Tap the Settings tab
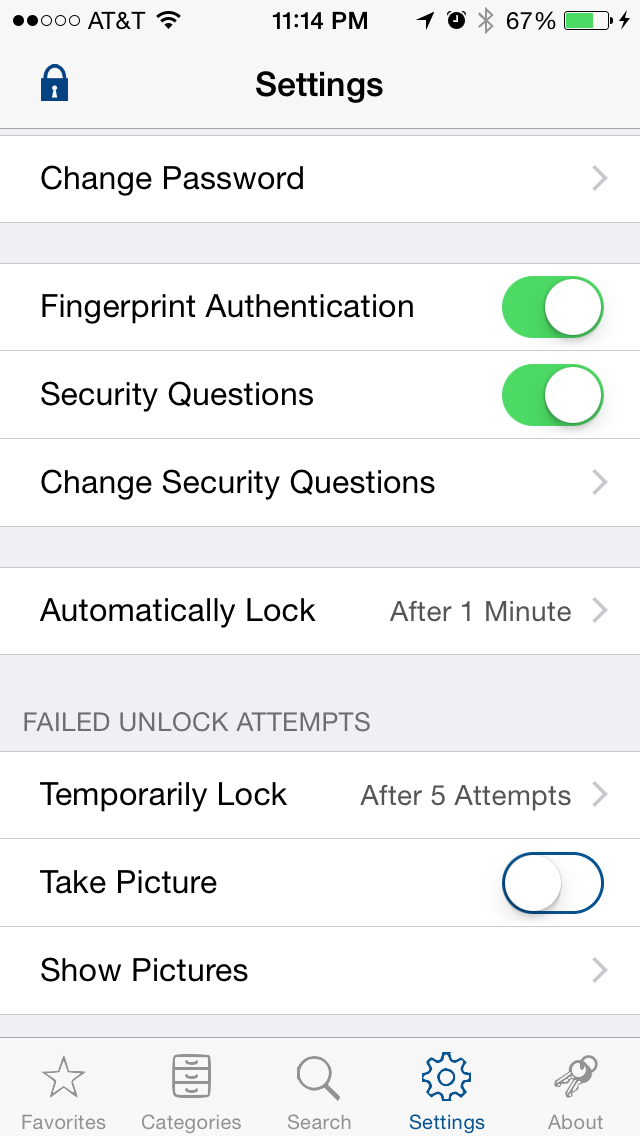This screenshot has height=1136, width=640. [x=447, y=1092]
